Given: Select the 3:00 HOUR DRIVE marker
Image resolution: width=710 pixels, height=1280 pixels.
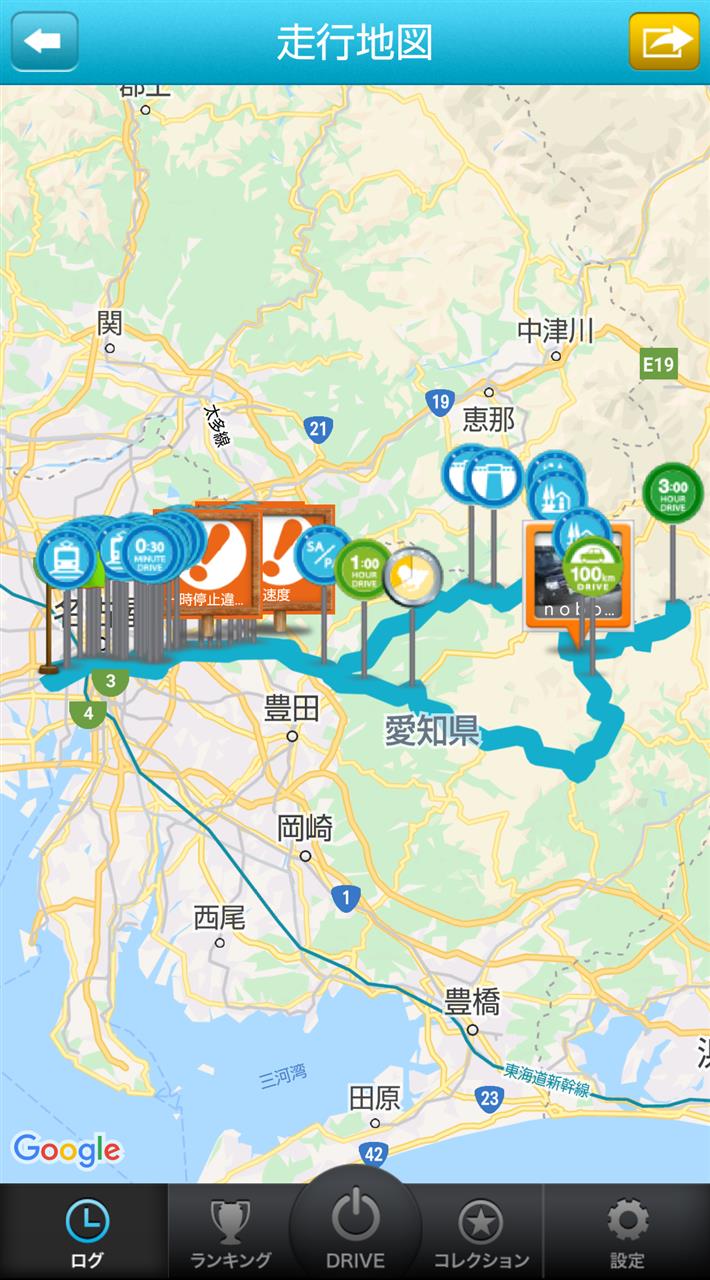Looking at the screenshot, I should click(x=672, y=494).
